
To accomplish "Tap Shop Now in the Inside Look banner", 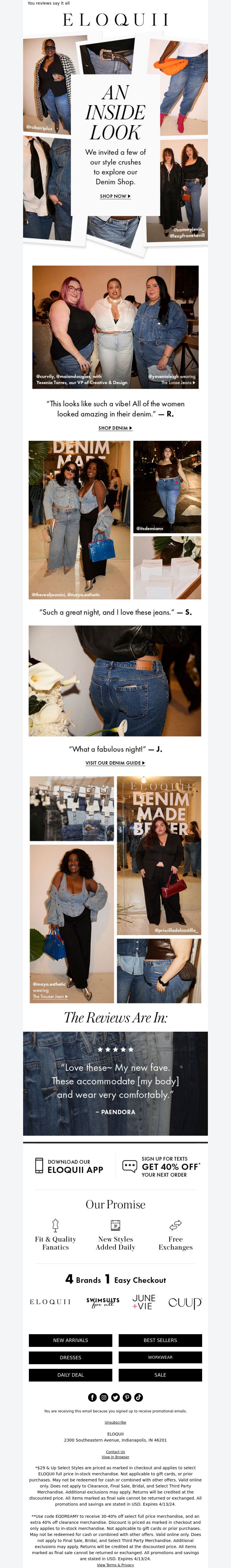I will pos(115,196).
